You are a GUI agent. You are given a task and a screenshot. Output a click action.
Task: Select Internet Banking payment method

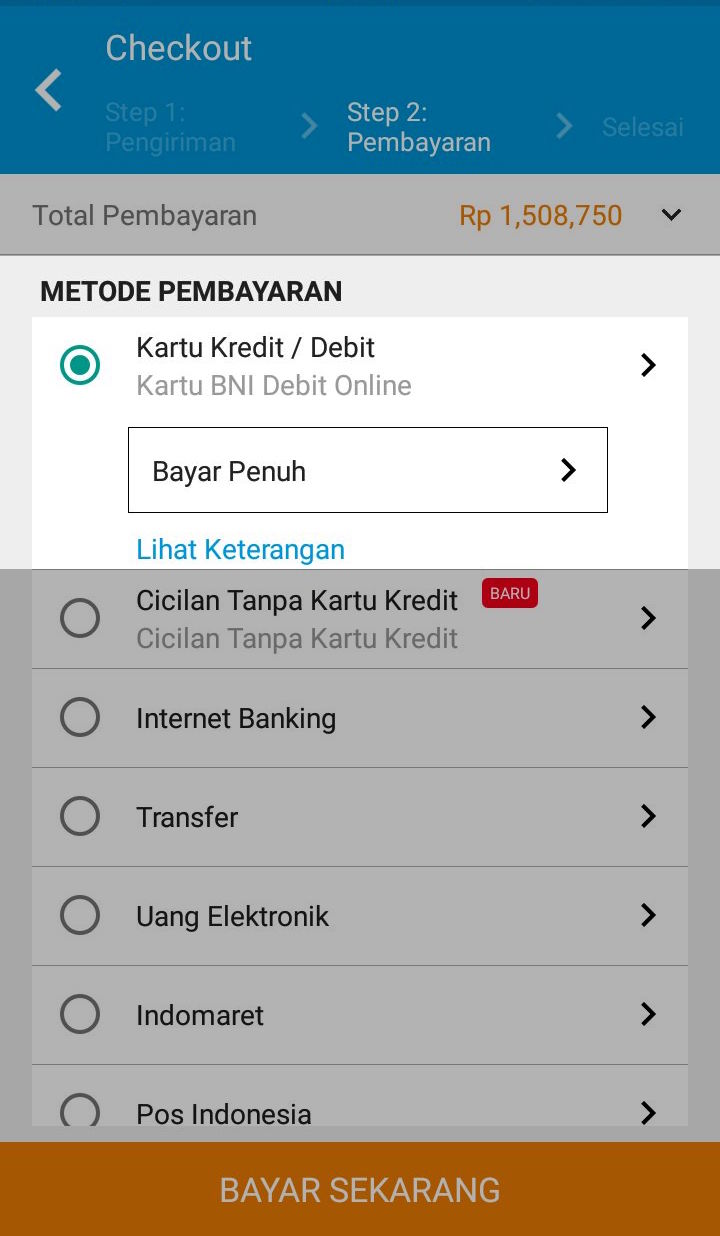(360, 718)
